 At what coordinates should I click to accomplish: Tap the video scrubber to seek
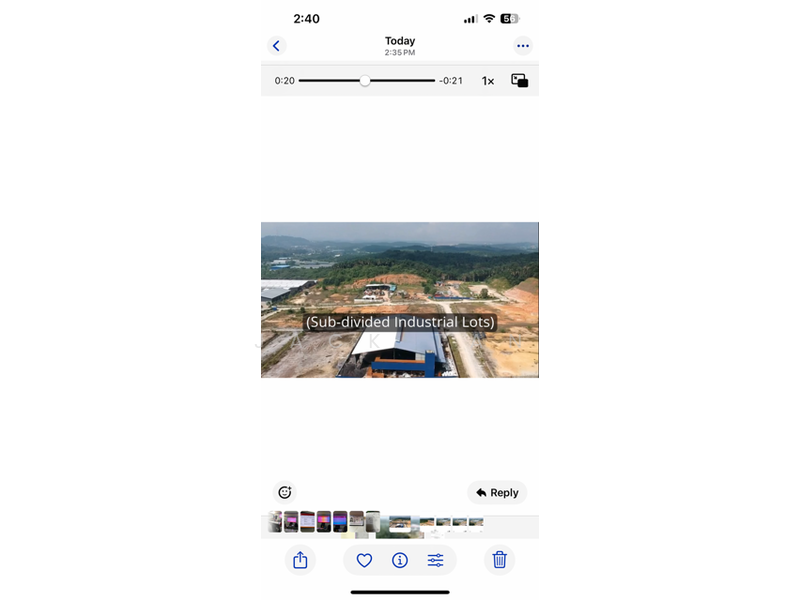pos(366,81)
